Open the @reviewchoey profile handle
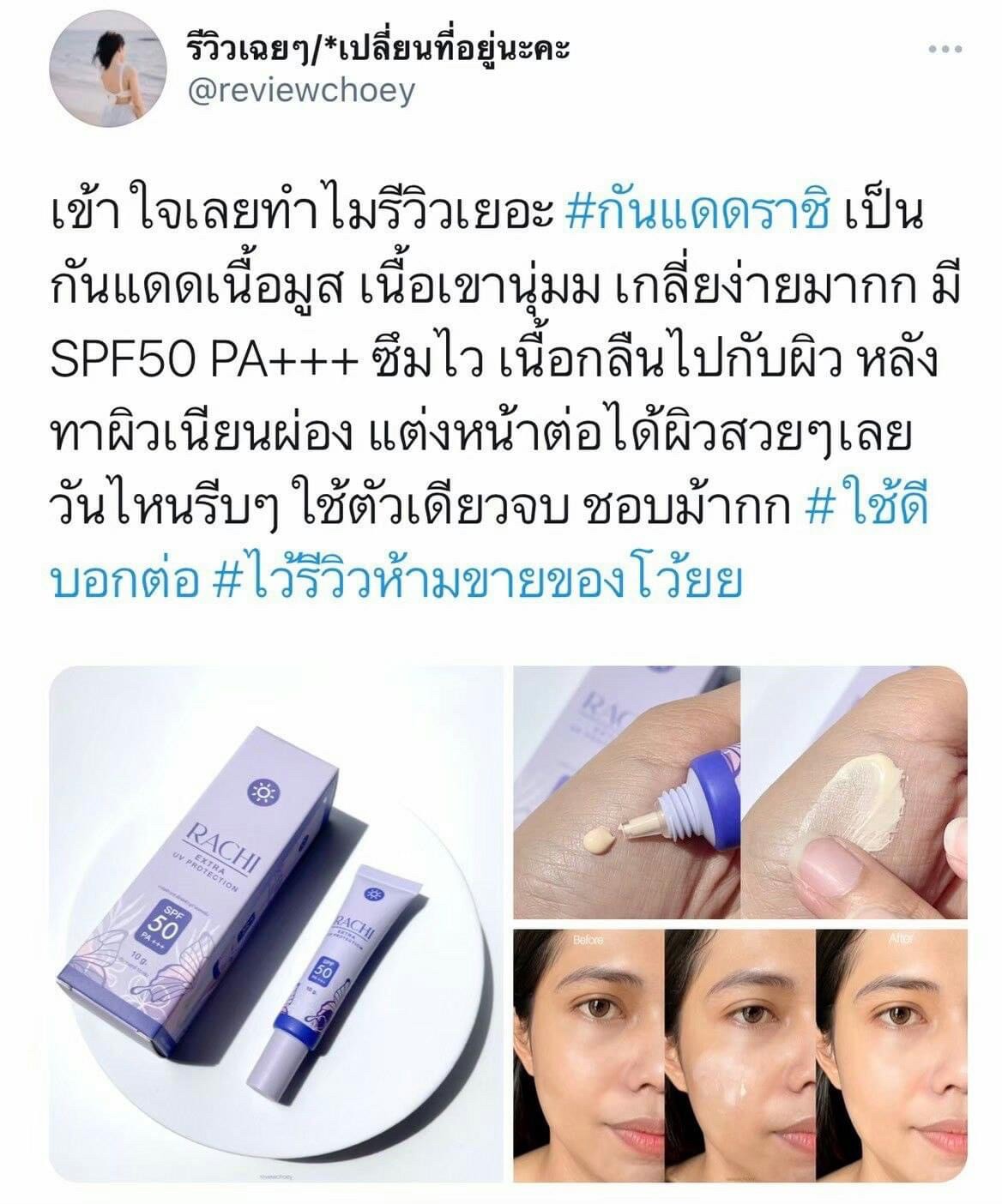 click(x=300, y=90)
